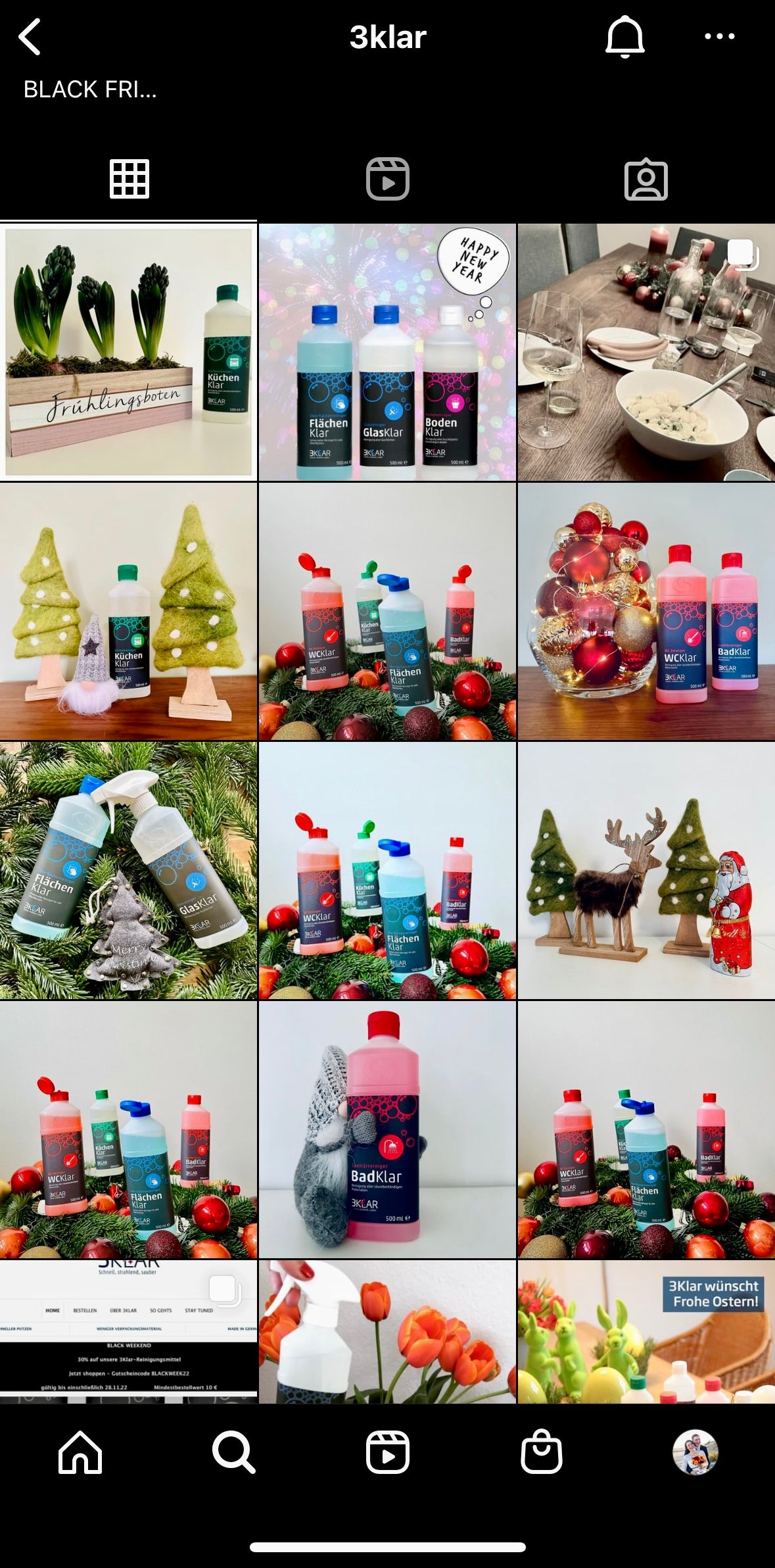Open the BLACK FRI... story highlight
This screenshot has width=775, height=1568.
tap(90, 89)
